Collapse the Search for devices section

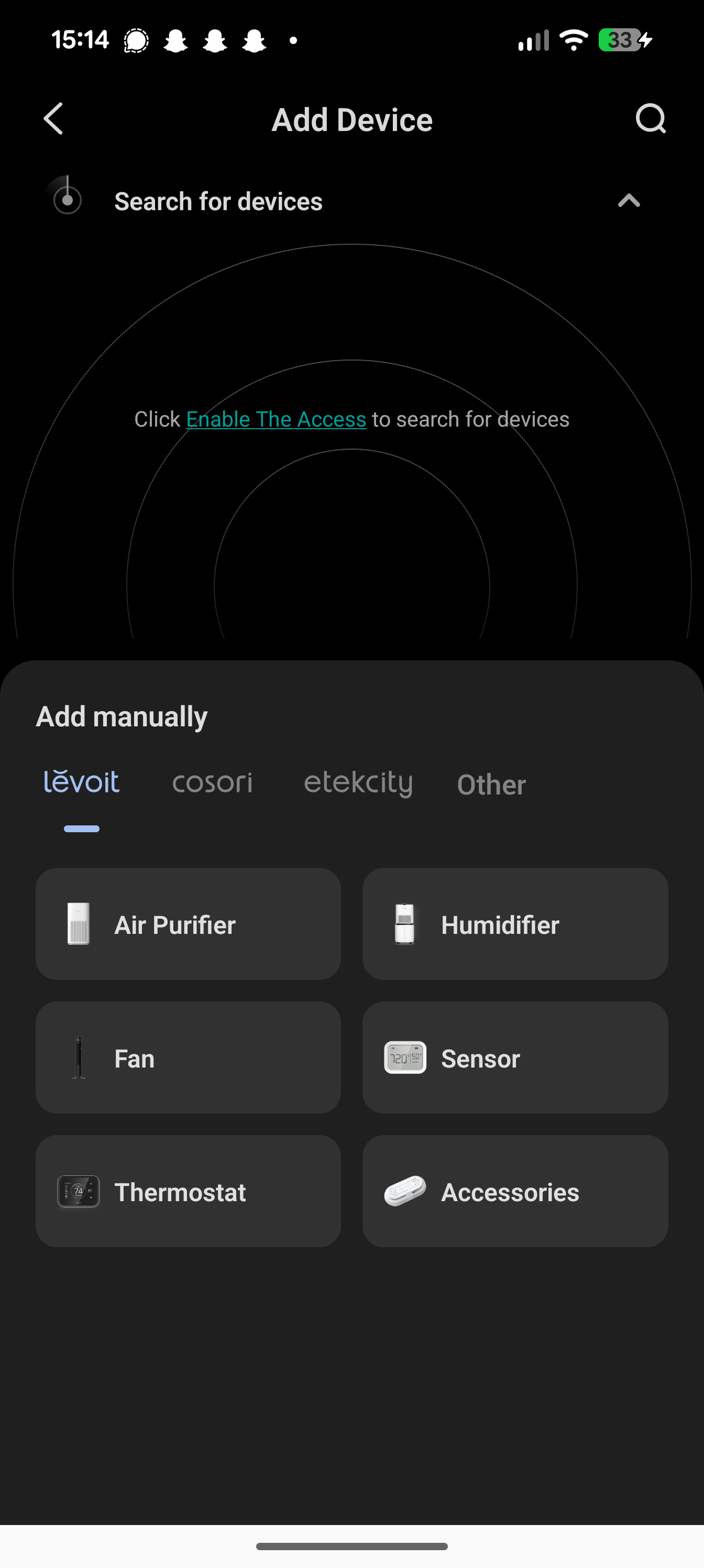[x=629, y=201]
